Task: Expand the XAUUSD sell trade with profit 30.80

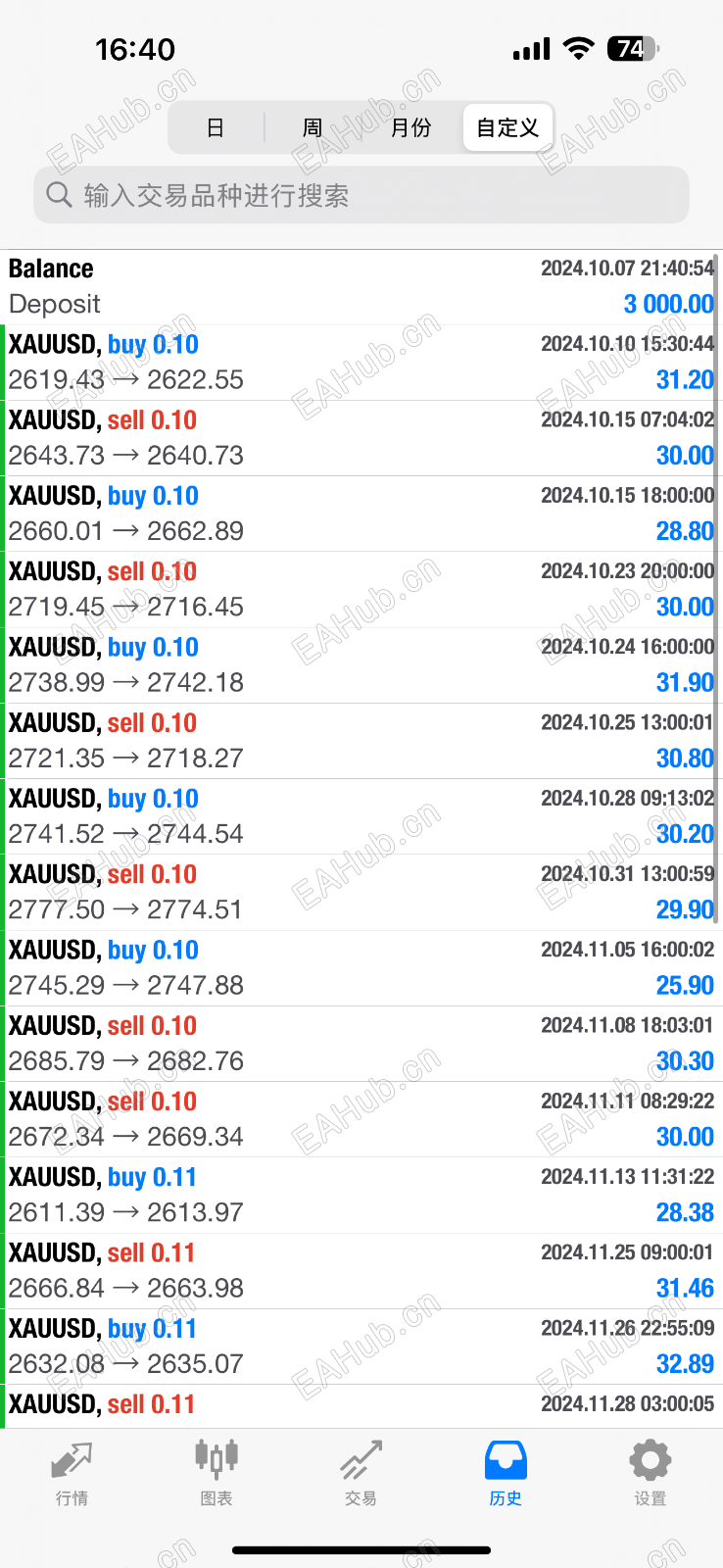Action: click(x=361, y=741)
